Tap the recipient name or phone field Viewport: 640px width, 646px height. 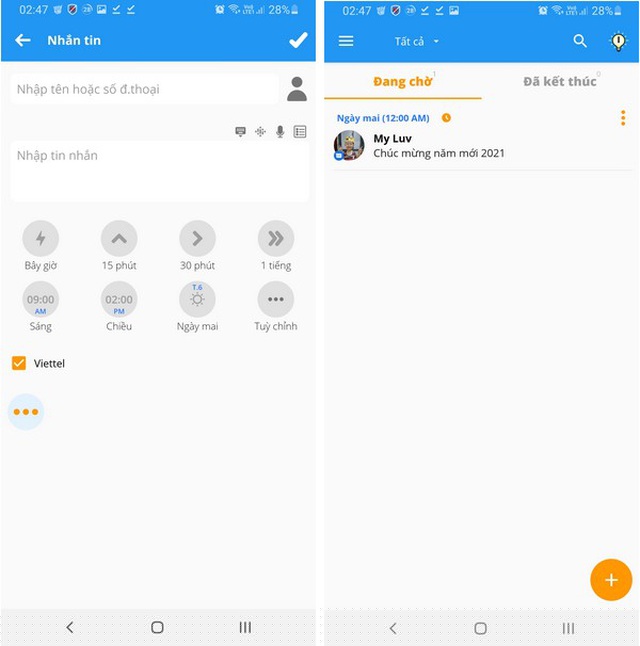[x=144, y=89]
